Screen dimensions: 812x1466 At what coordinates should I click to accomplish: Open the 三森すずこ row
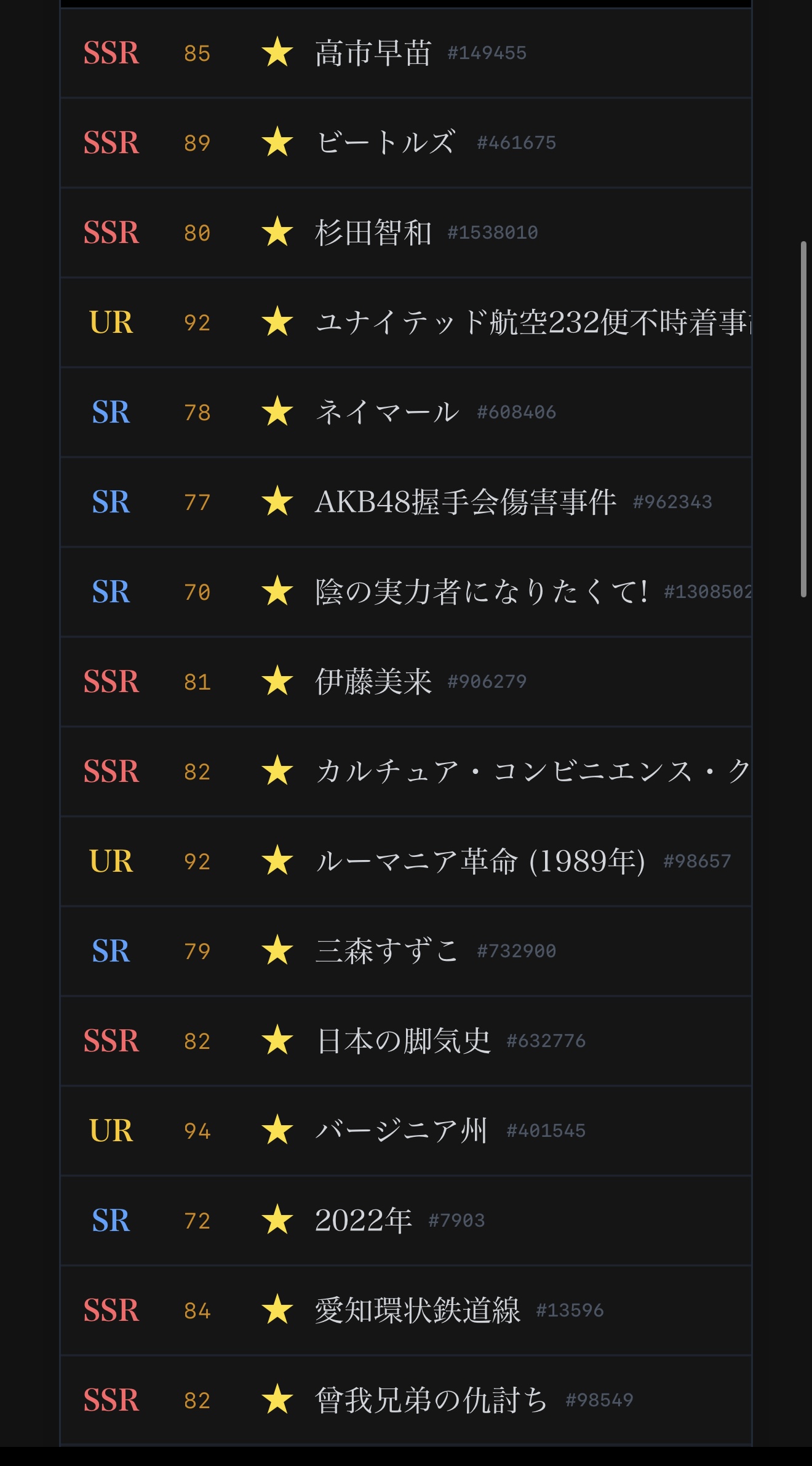point(387,951)
